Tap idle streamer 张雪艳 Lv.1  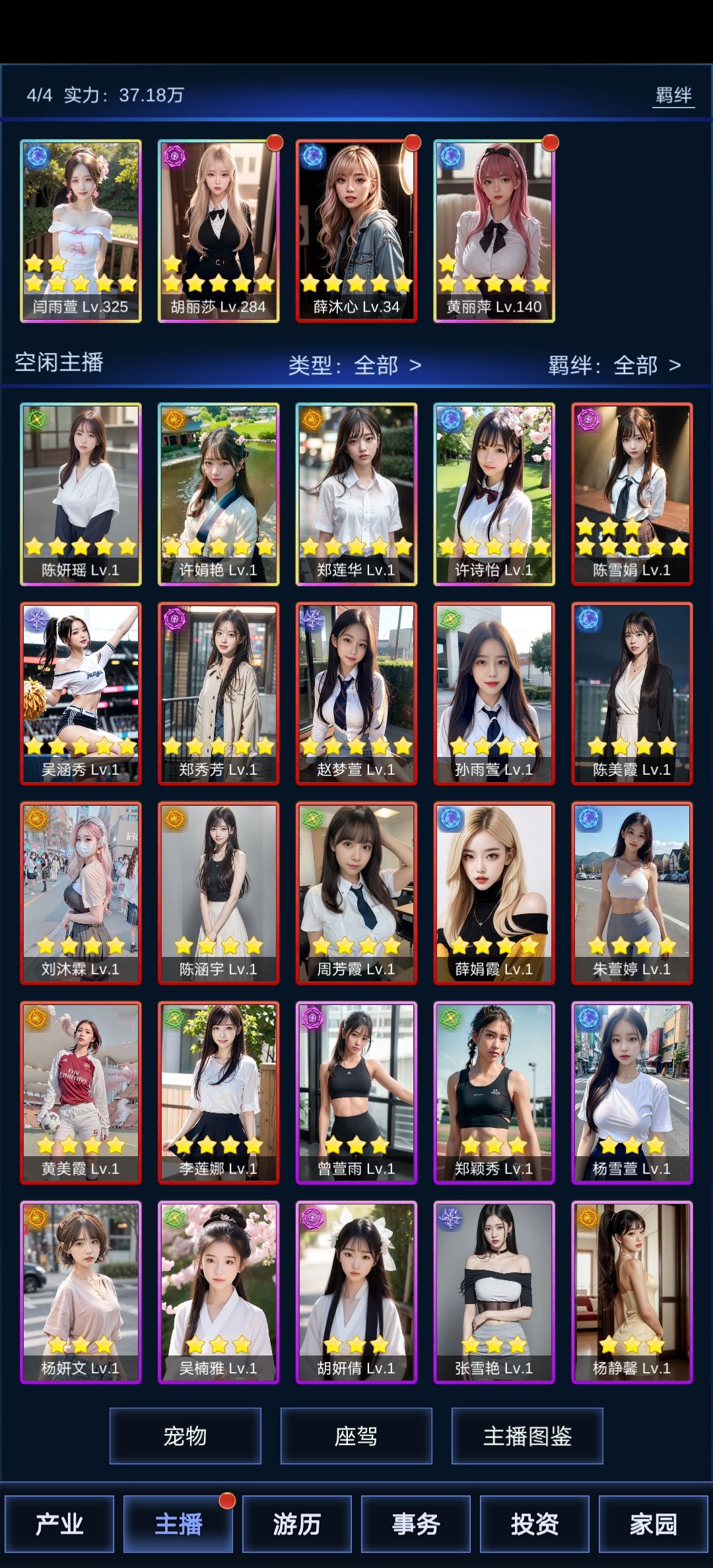pyautogui.click(x=494, y=1292)
